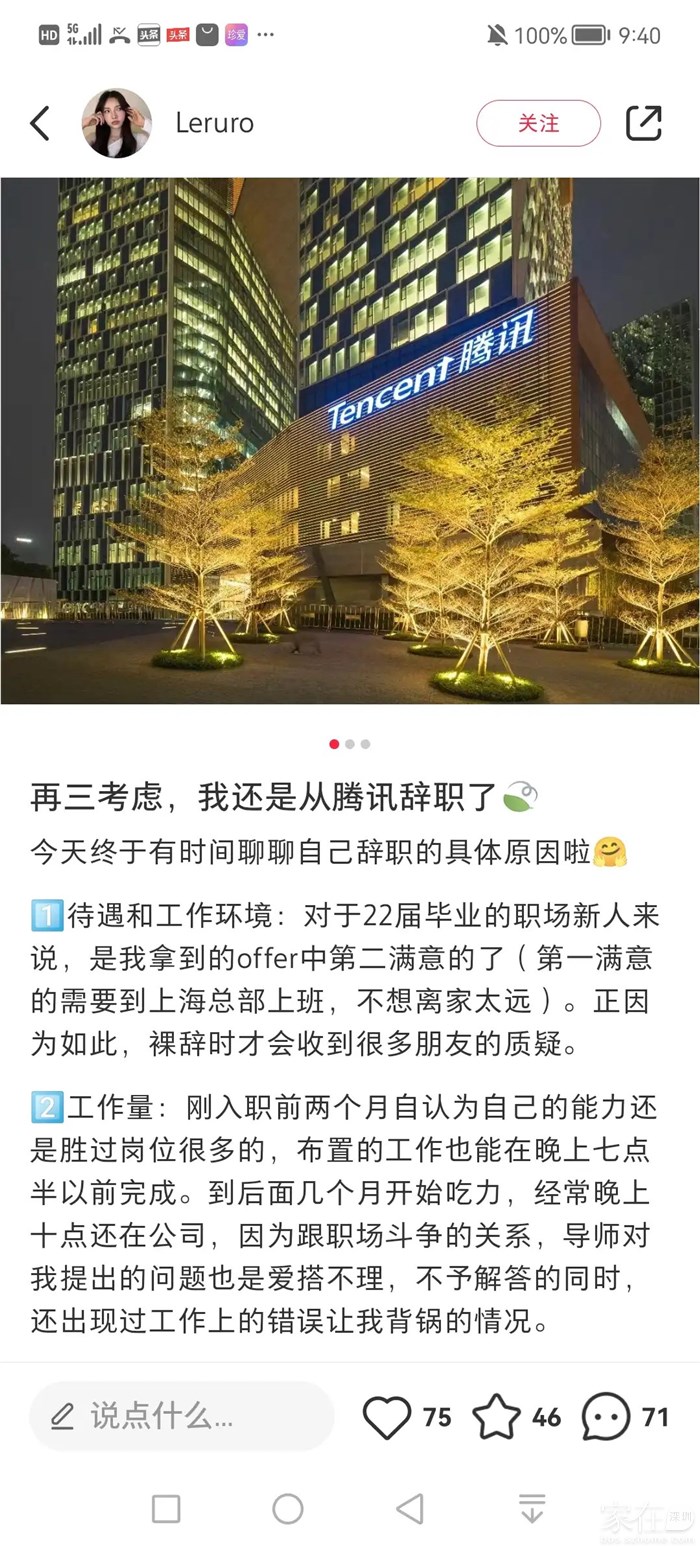Open the comments bubble icon

coord(606,1417)
